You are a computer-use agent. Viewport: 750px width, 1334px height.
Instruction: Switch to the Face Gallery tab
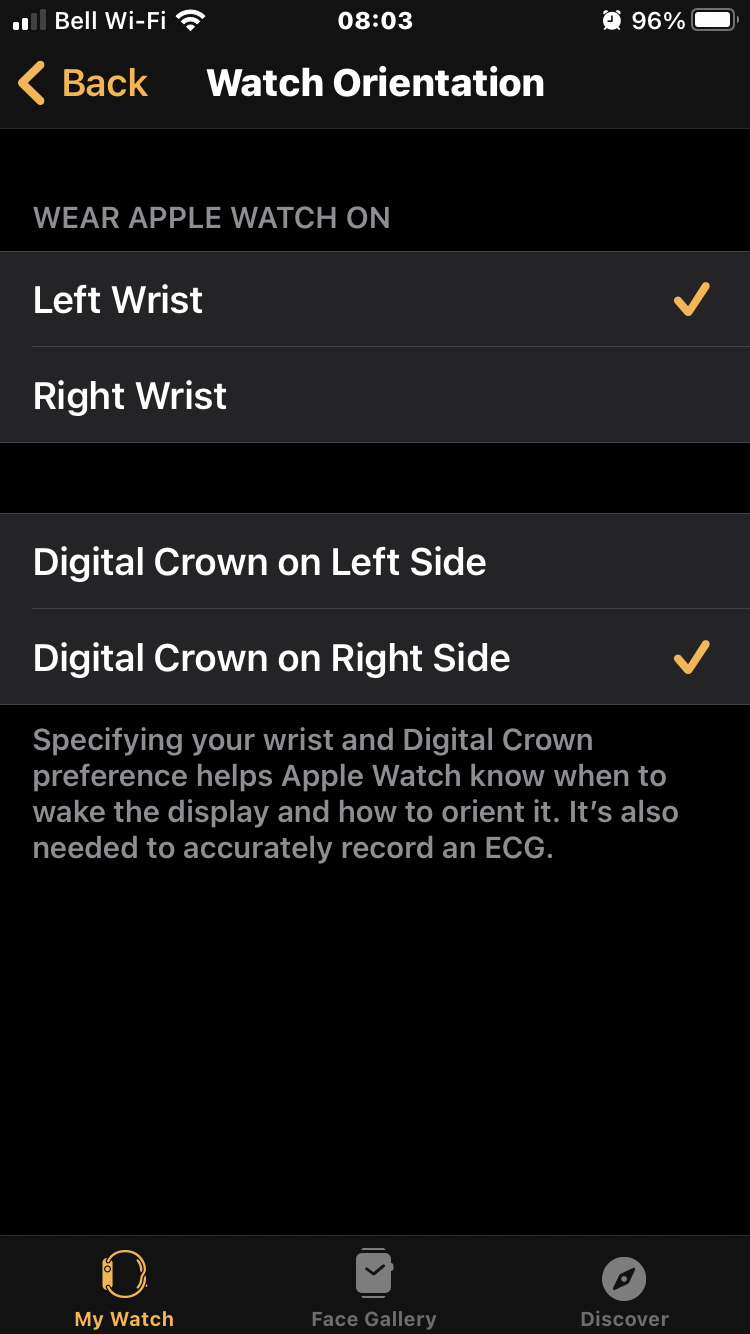(x=374, y=1288)
